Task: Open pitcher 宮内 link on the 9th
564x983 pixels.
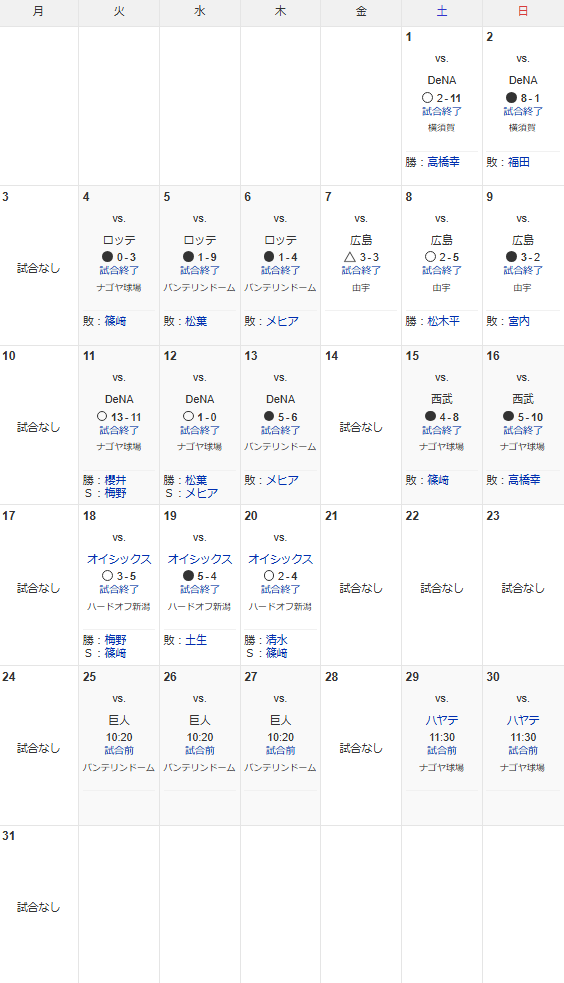Action: [519, 321]
